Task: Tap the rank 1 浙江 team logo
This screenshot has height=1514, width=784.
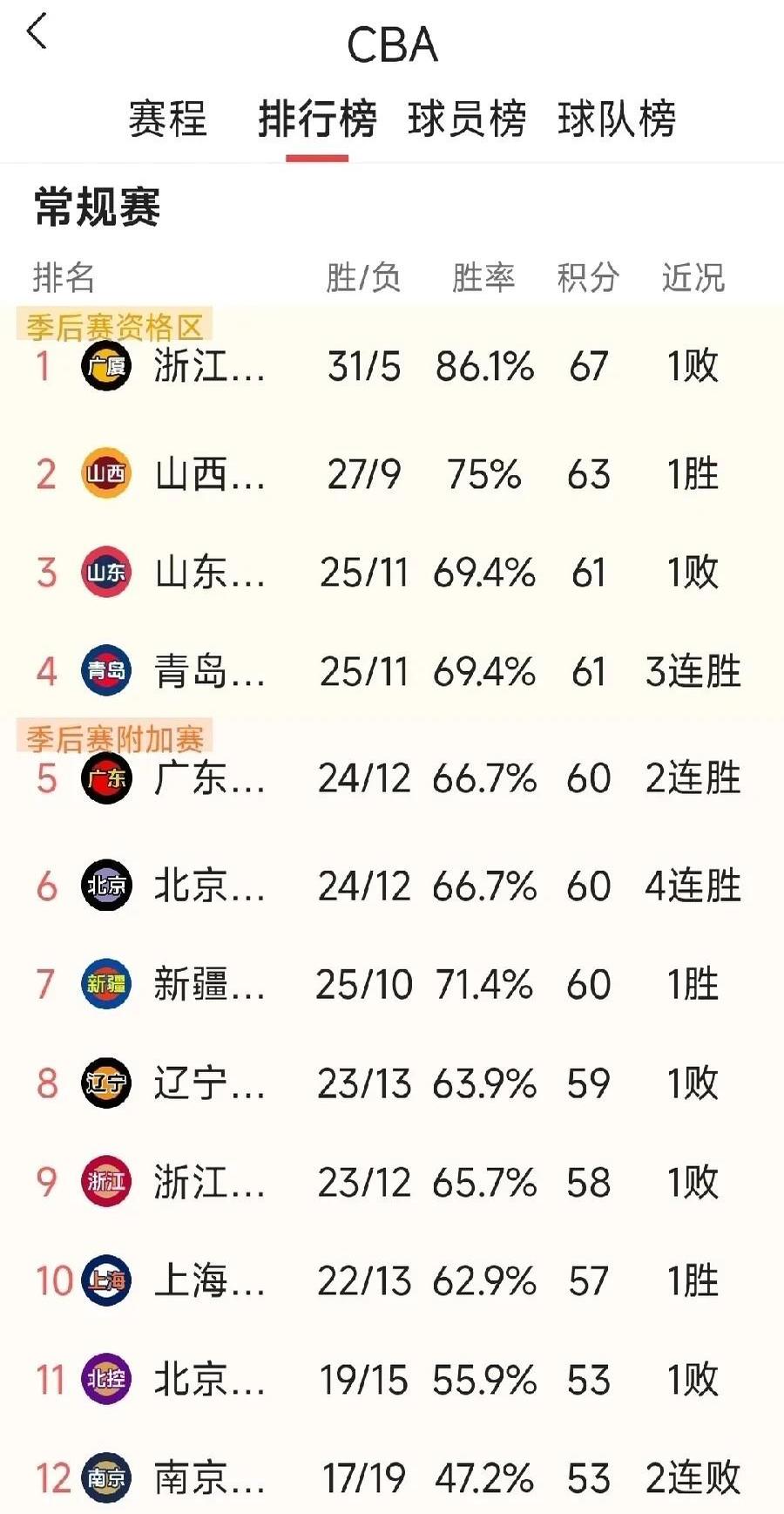Action: (105, 367)
